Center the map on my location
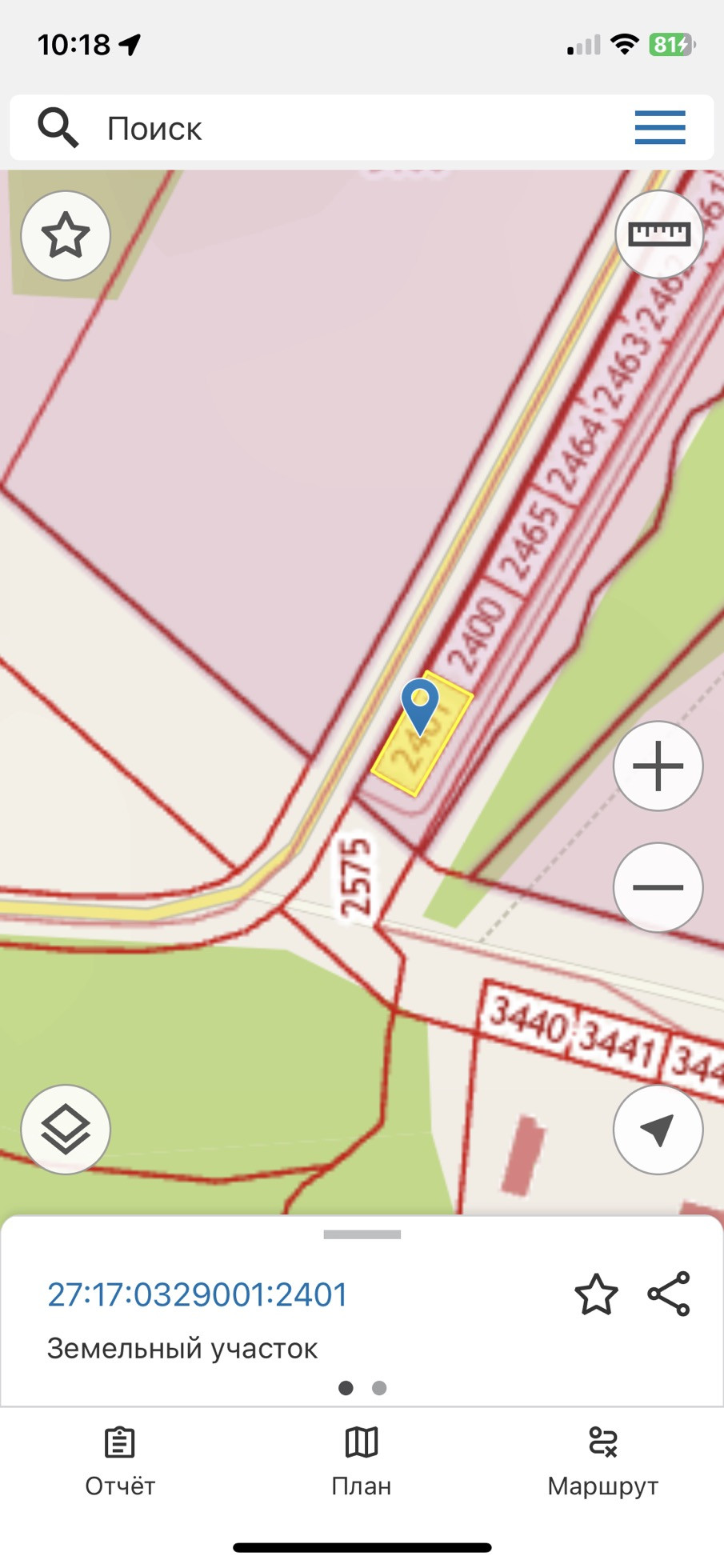The width and height of the screenshot is (724, 1568). [658, 1129]
